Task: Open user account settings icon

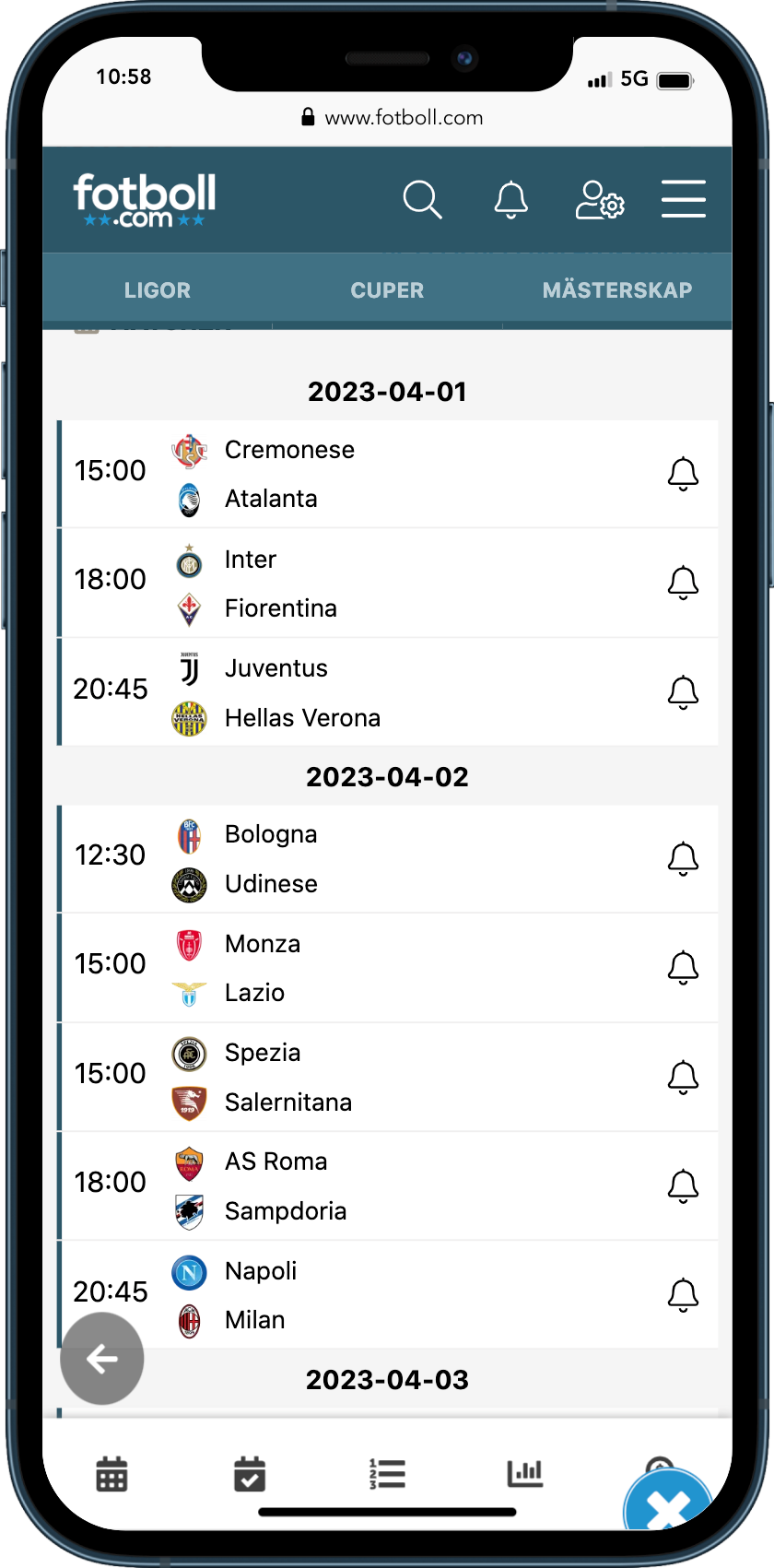Action: pos(600,199)
